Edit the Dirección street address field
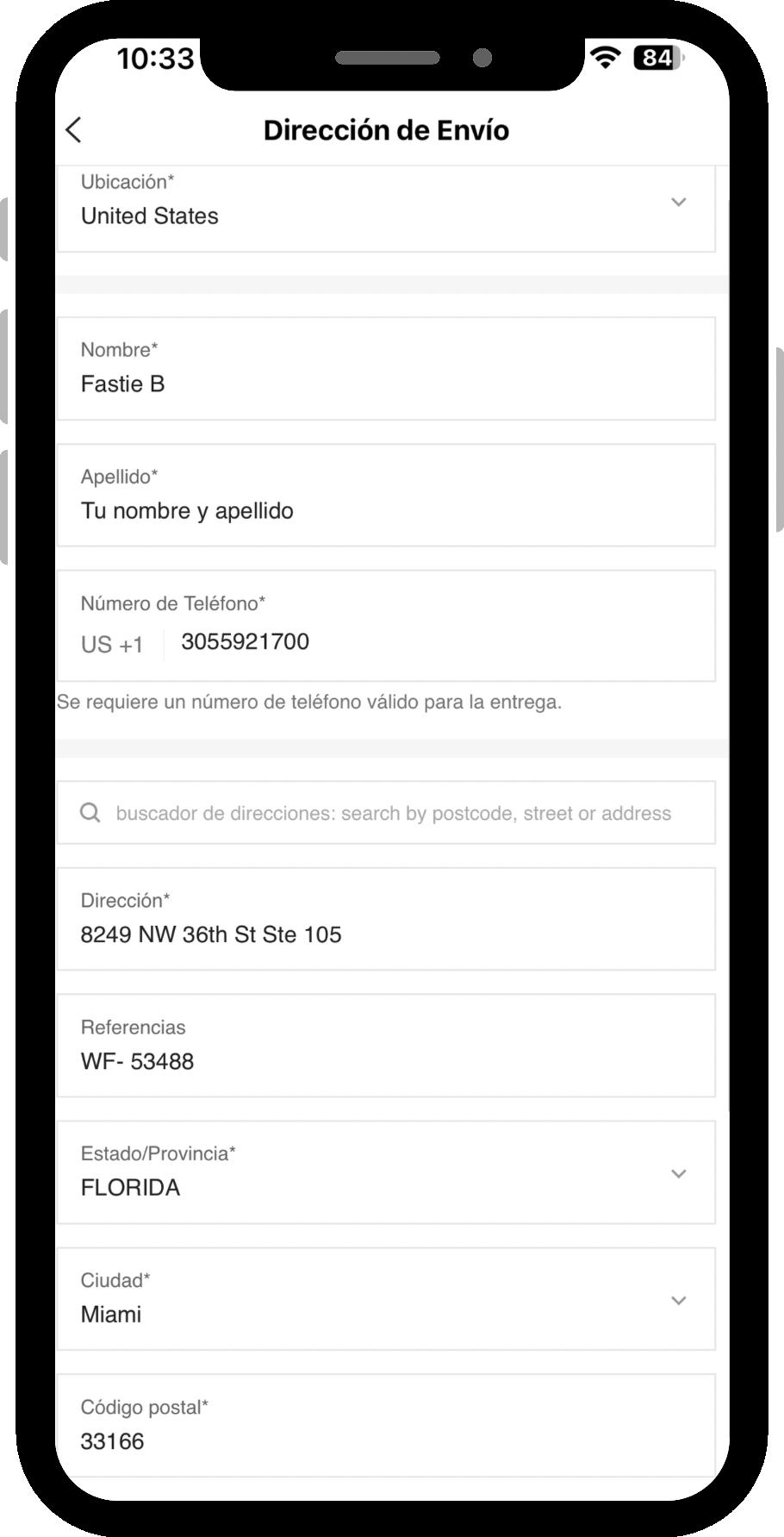The image size is (784, 1537). tap(386, 919)
